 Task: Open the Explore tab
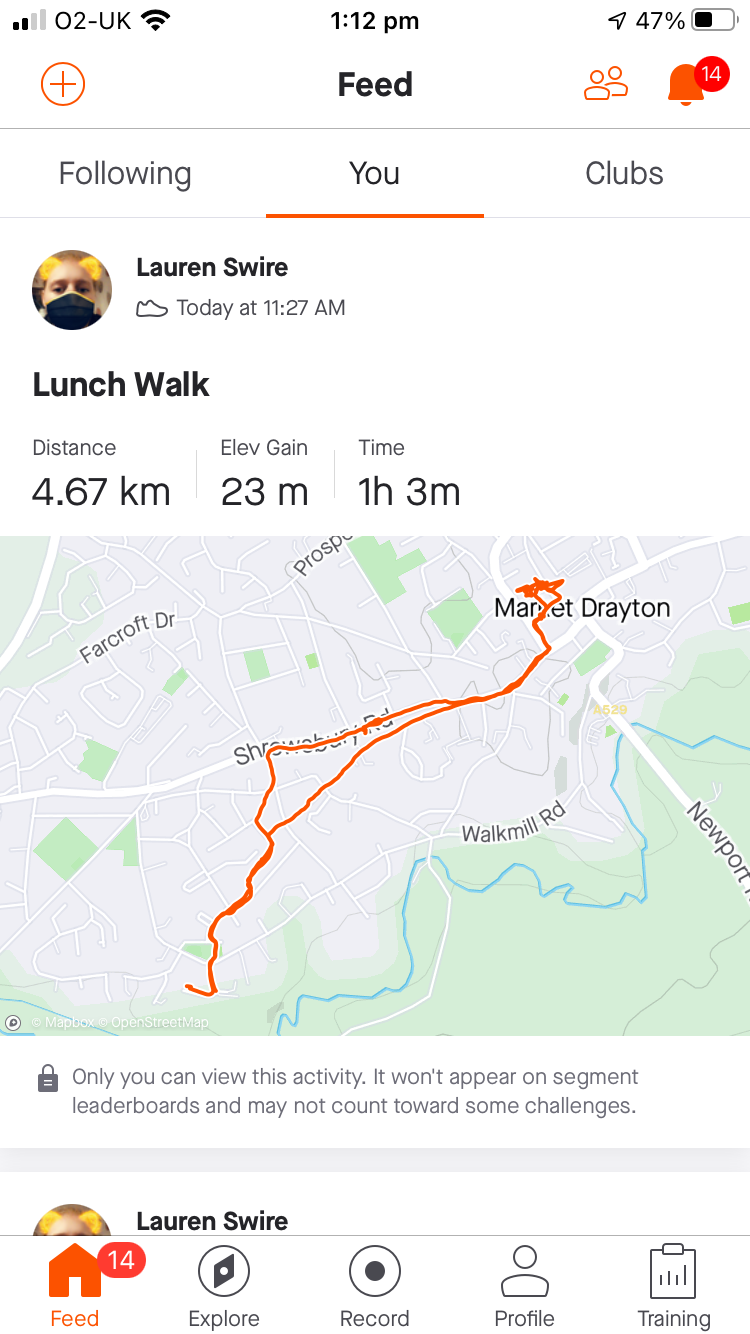click(x=224, y=1285)
